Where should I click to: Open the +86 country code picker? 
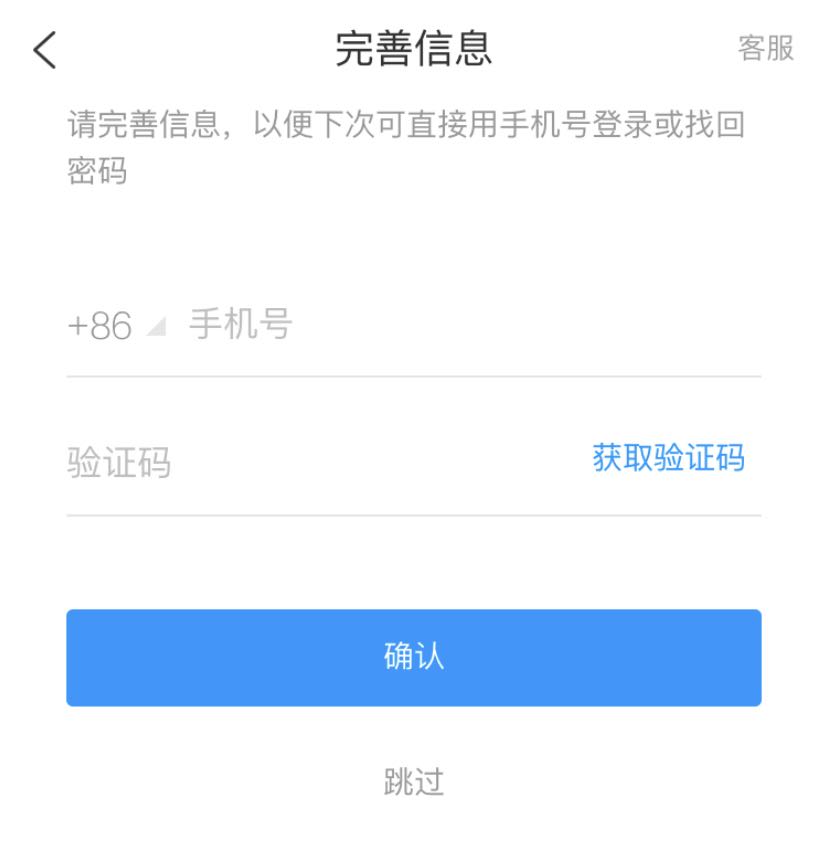113,326
